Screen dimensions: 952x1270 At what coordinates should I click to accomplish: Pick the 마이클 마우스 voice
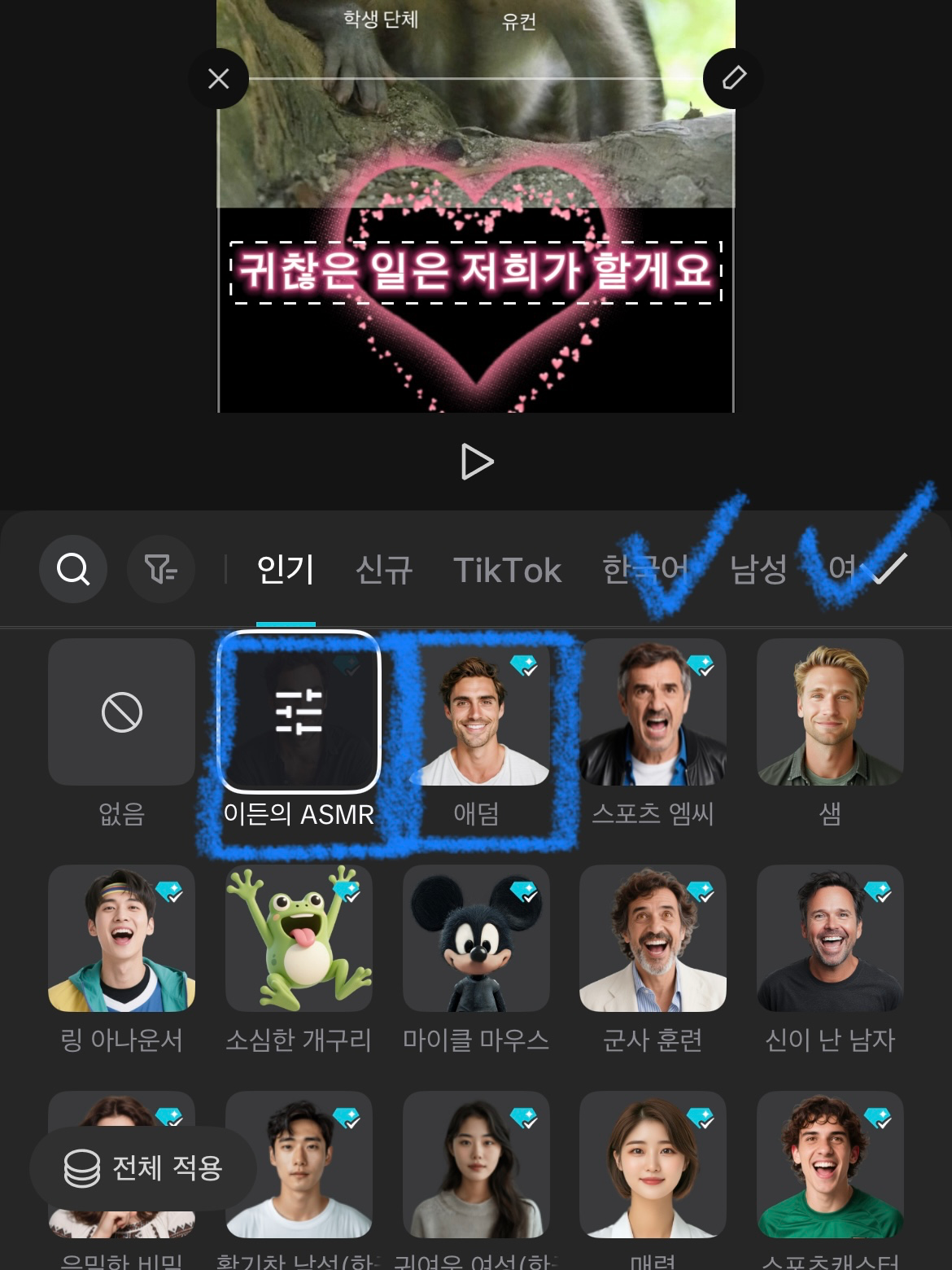pos(476,939)
